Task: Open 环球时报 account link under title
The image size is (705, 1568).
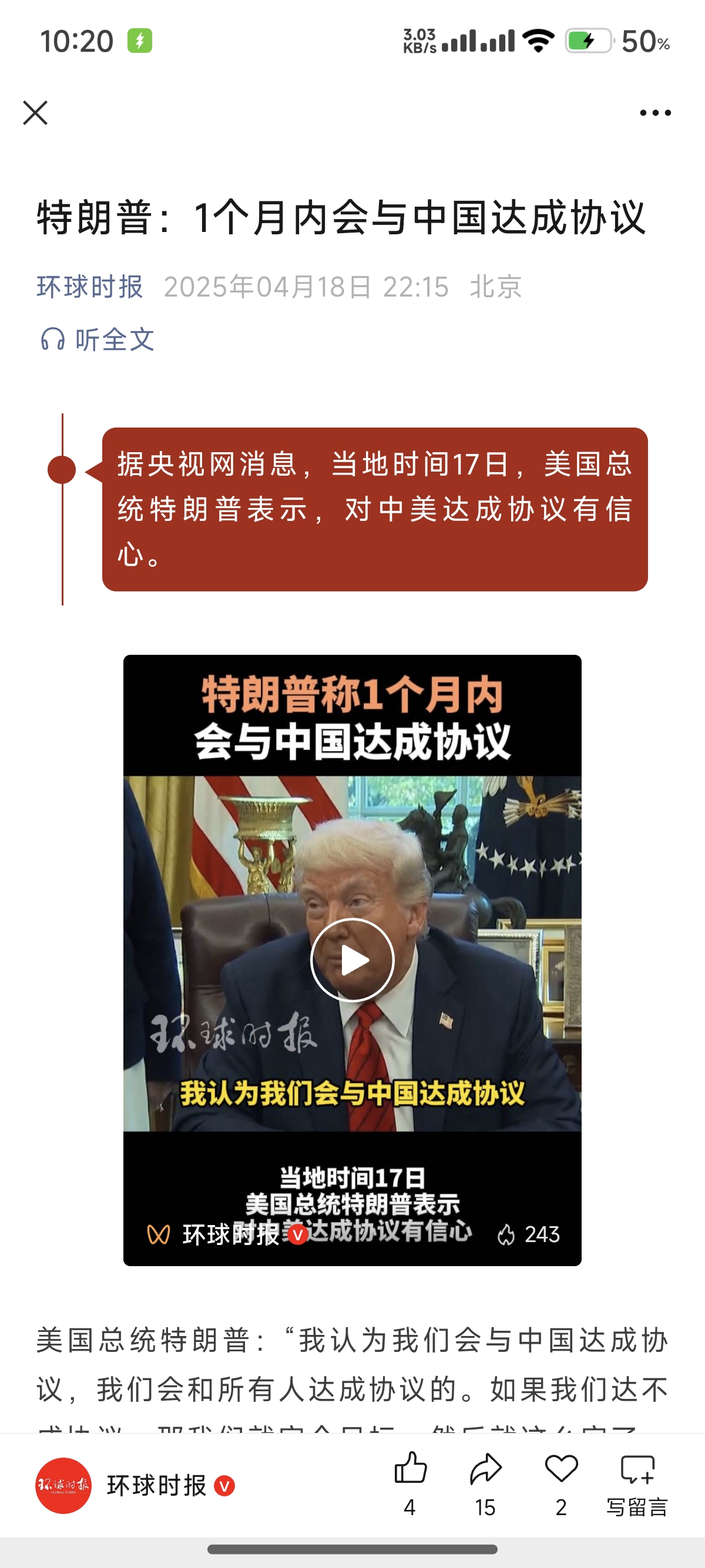Action: point(90,287)
